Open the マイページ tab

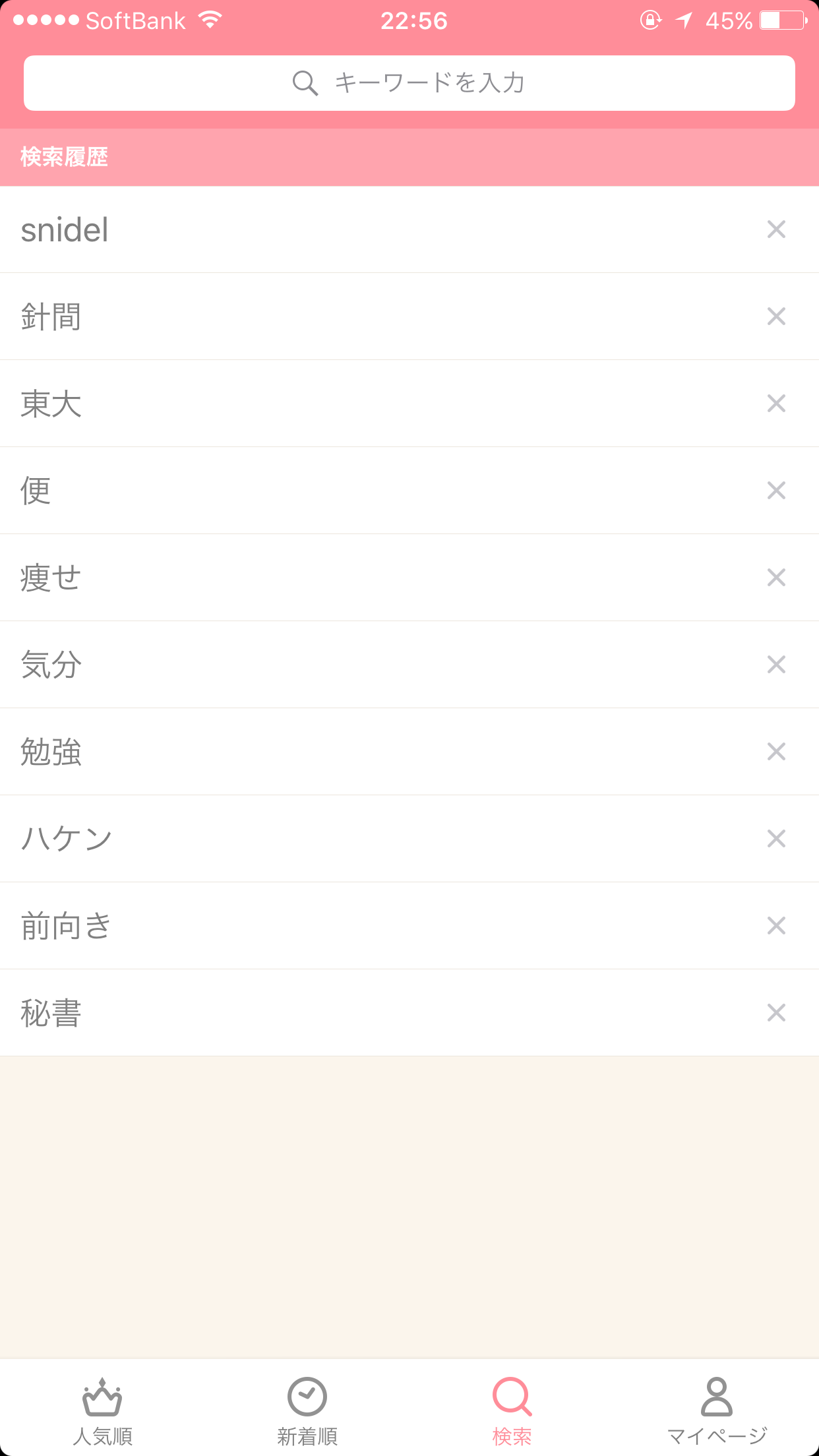click(717, 1411)
